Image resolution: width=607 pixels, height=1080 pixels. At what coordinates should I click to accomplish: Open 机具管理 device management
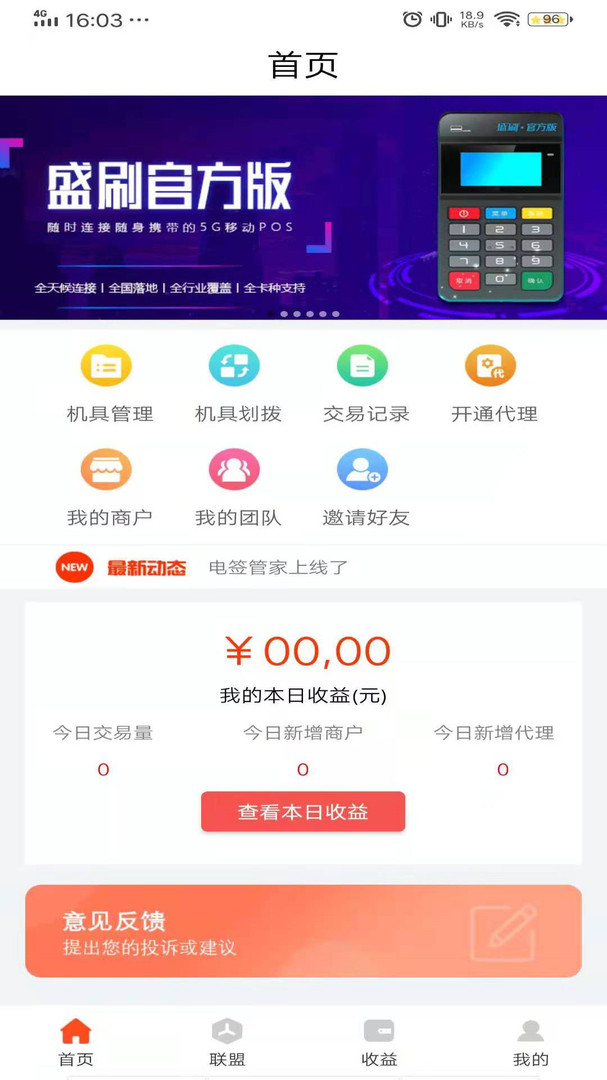point(108,384)
